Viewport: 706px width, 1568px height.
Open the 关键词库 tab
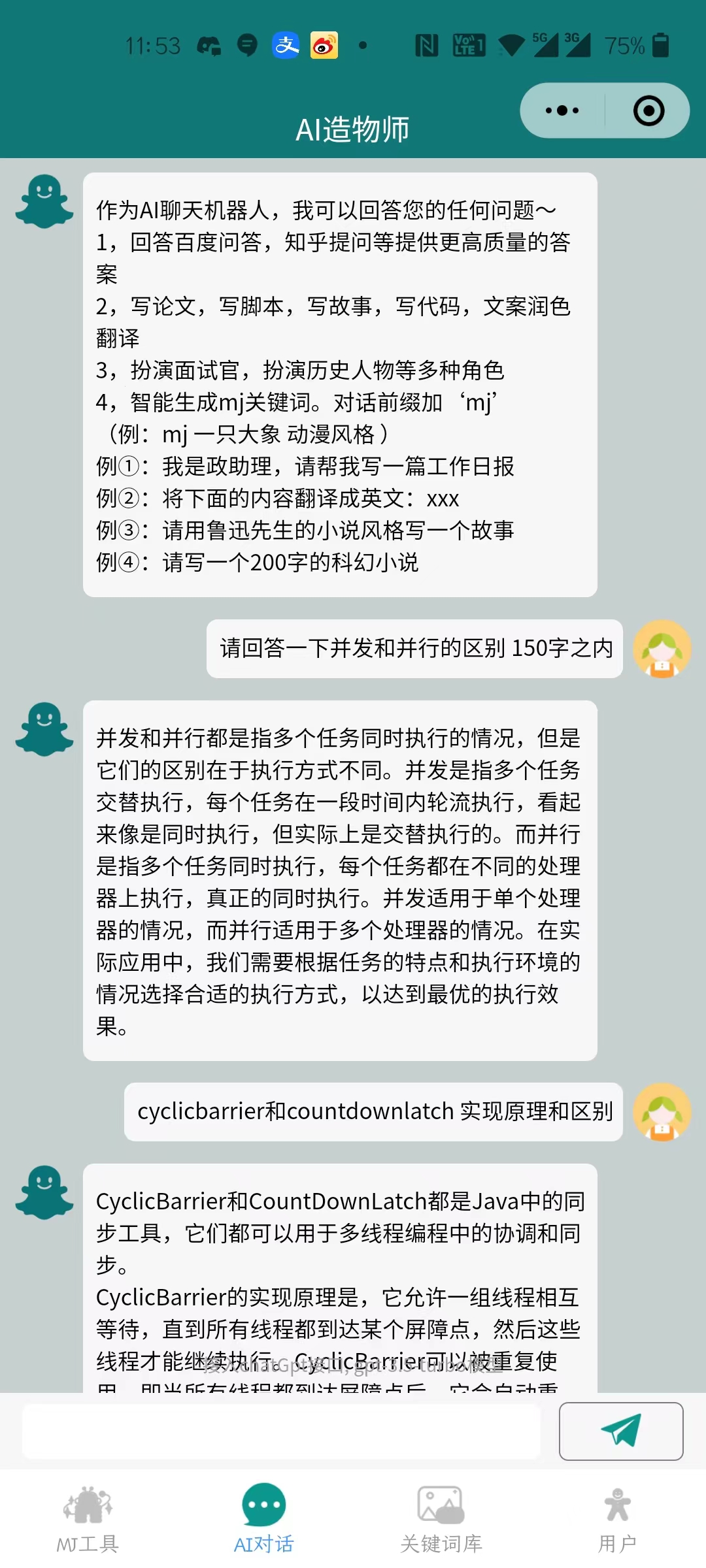coord(441,1519)
